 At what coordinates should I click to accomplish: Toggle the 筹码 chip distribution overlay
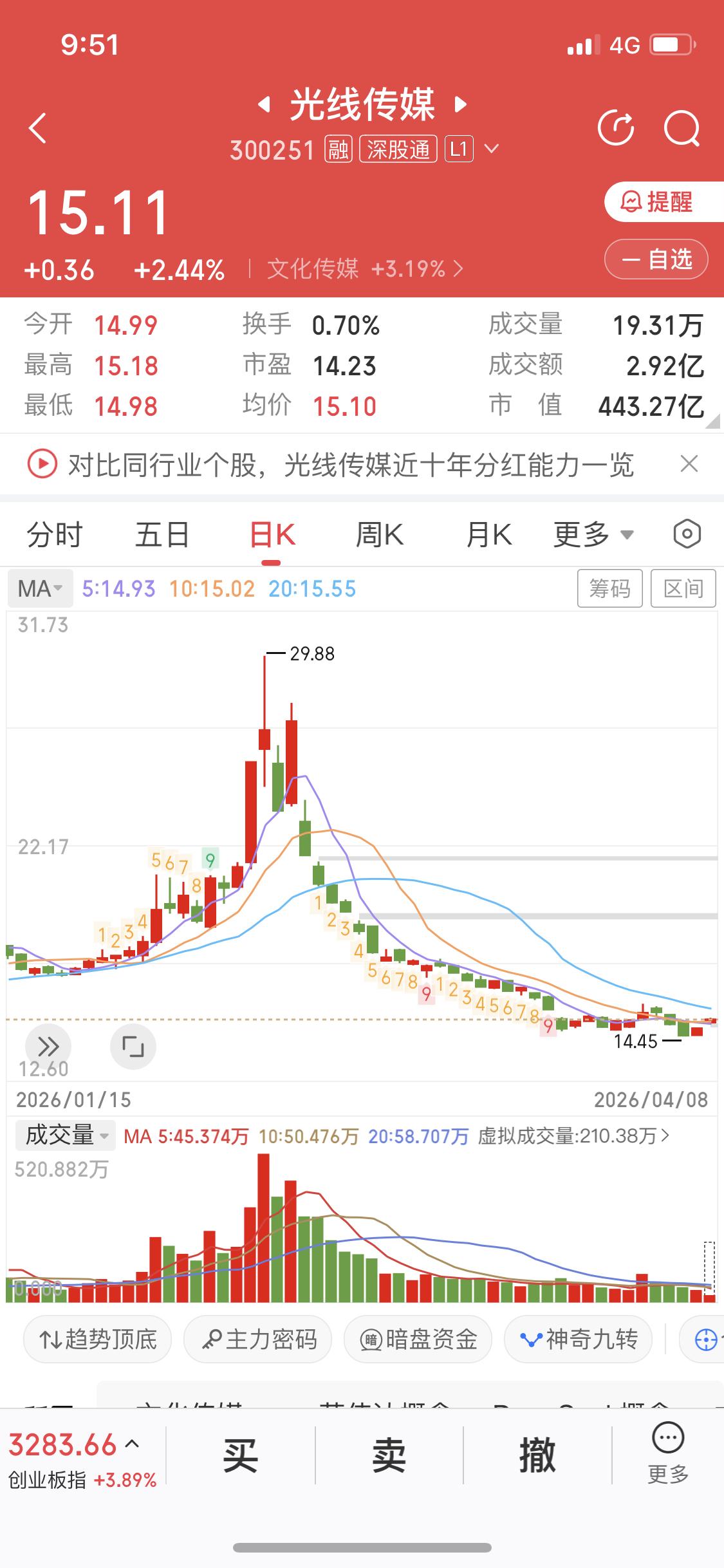click(609, 588)
